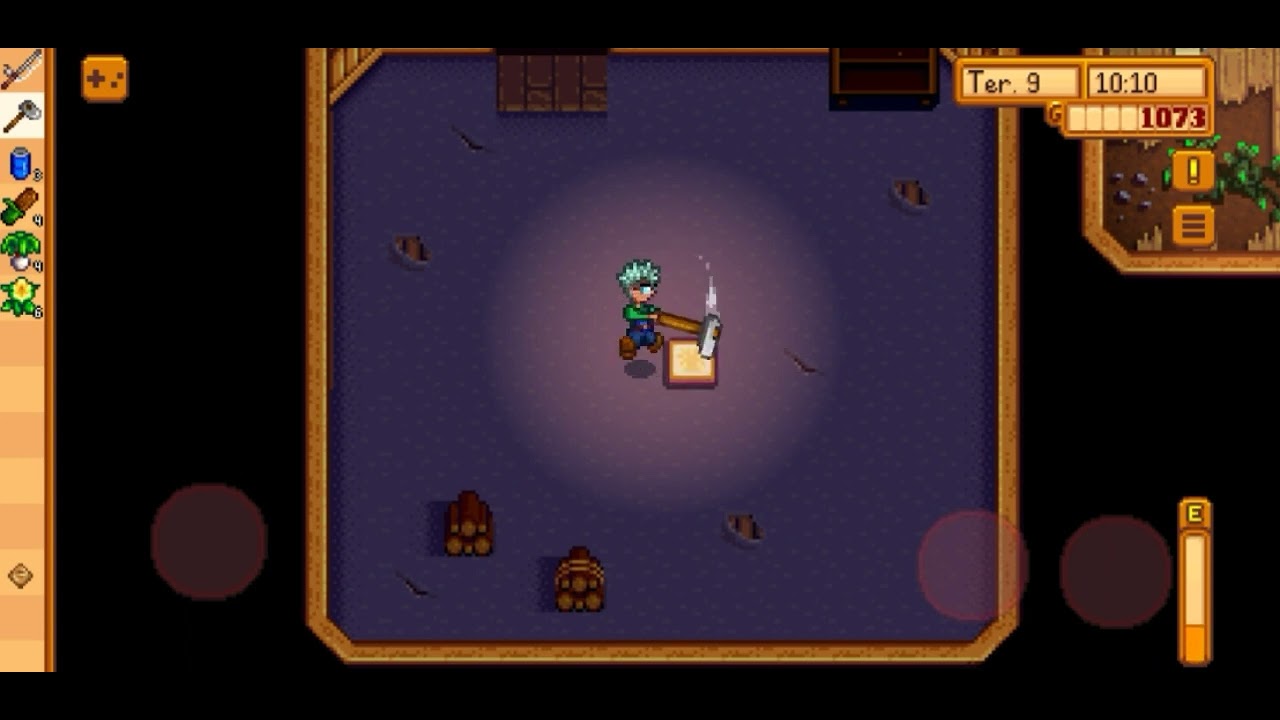The height and width of the screenshot is (720, 1280).
Task: Select the wood item slot
Action: coord(21,209)
